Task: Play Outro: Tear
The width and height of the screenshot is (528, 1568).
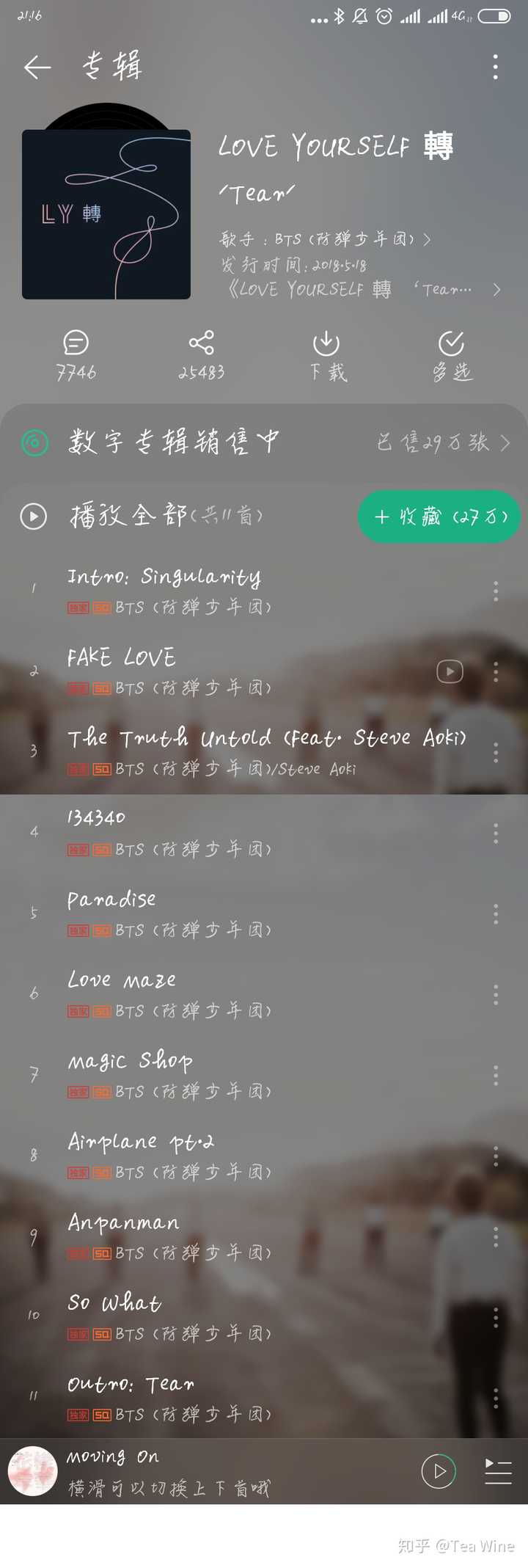Action: pos(220,1397)
